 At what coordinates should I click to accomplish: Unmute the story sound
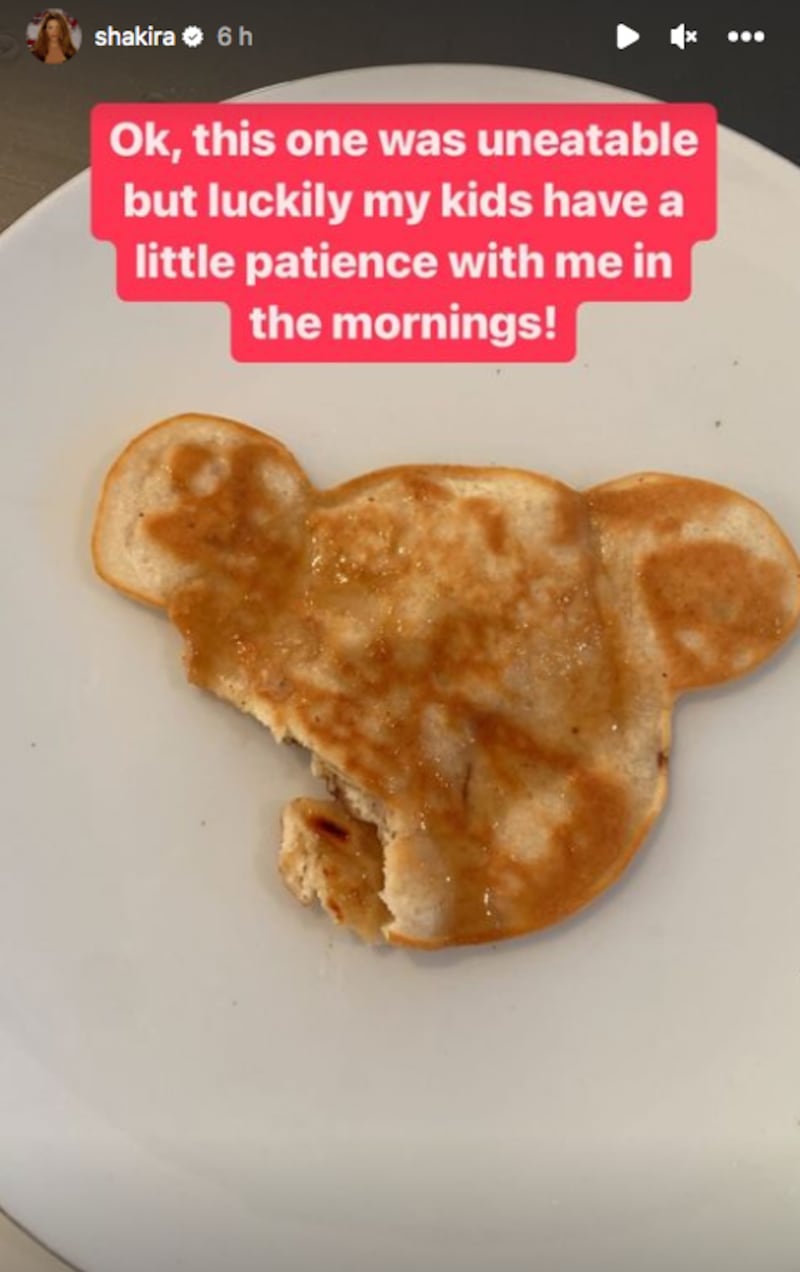684,37
